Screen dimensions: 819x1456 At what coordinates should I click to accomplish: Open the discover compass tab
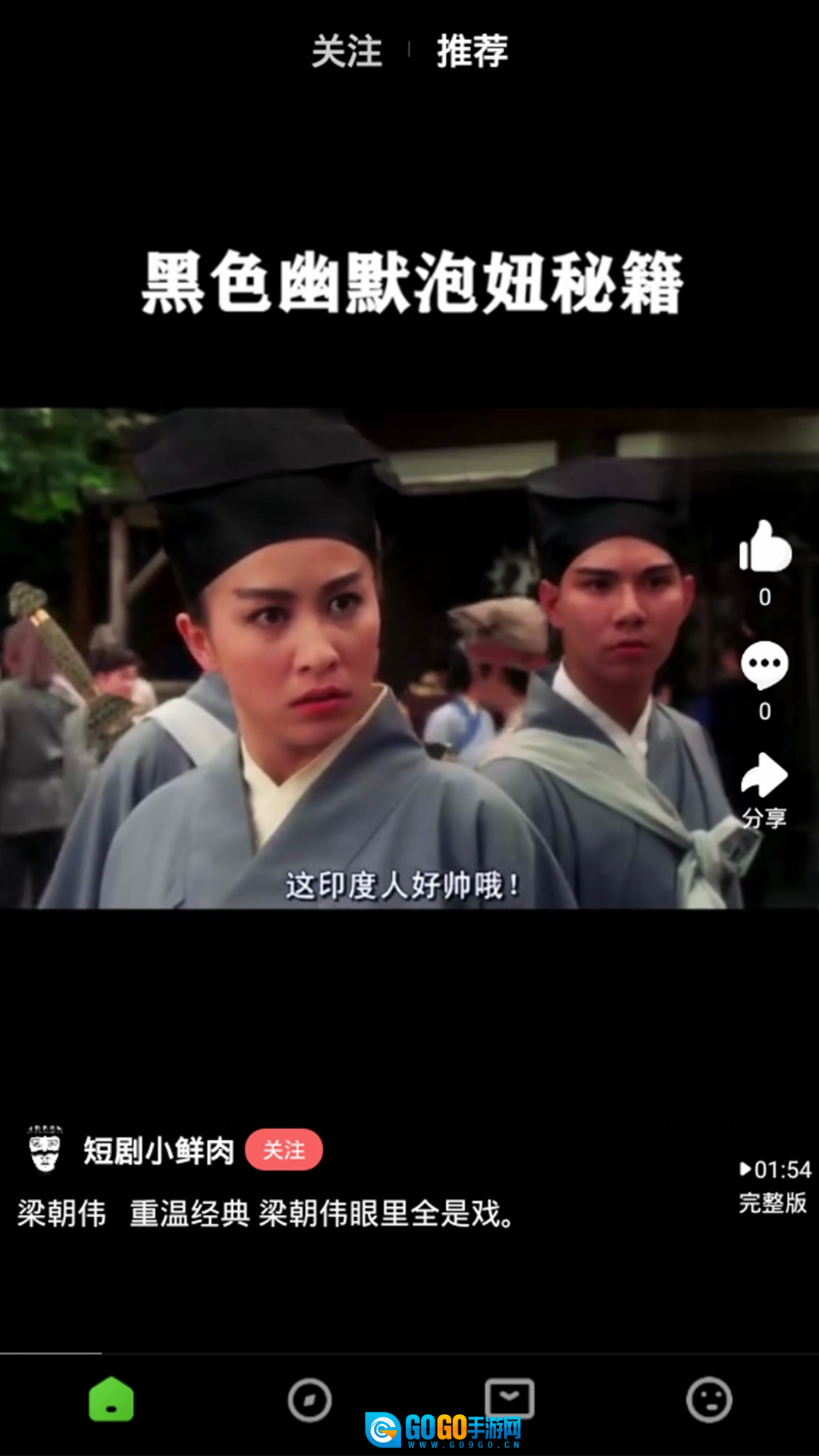coord(309,1400)
